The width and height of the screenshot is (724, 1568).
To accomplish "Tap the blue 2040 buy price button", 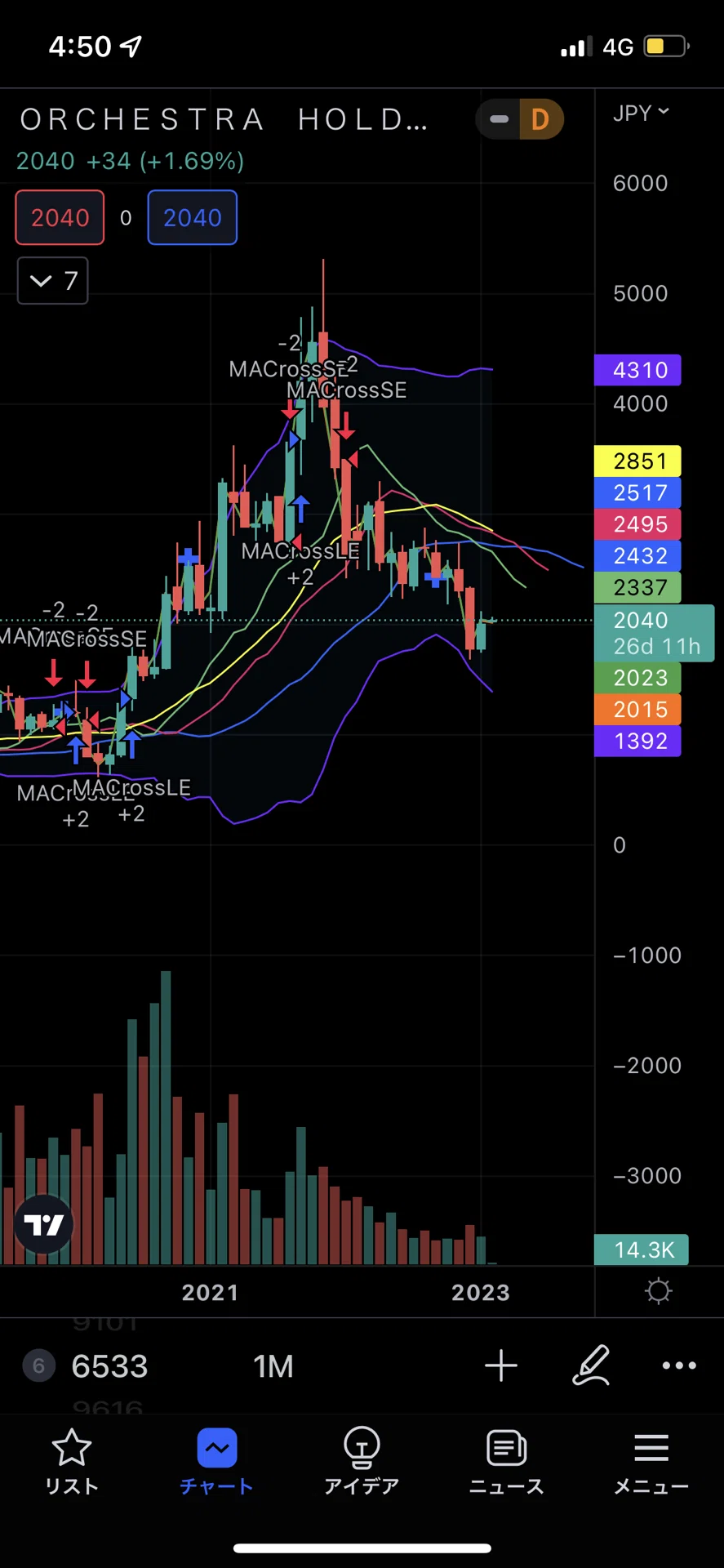I will point(193,217).
